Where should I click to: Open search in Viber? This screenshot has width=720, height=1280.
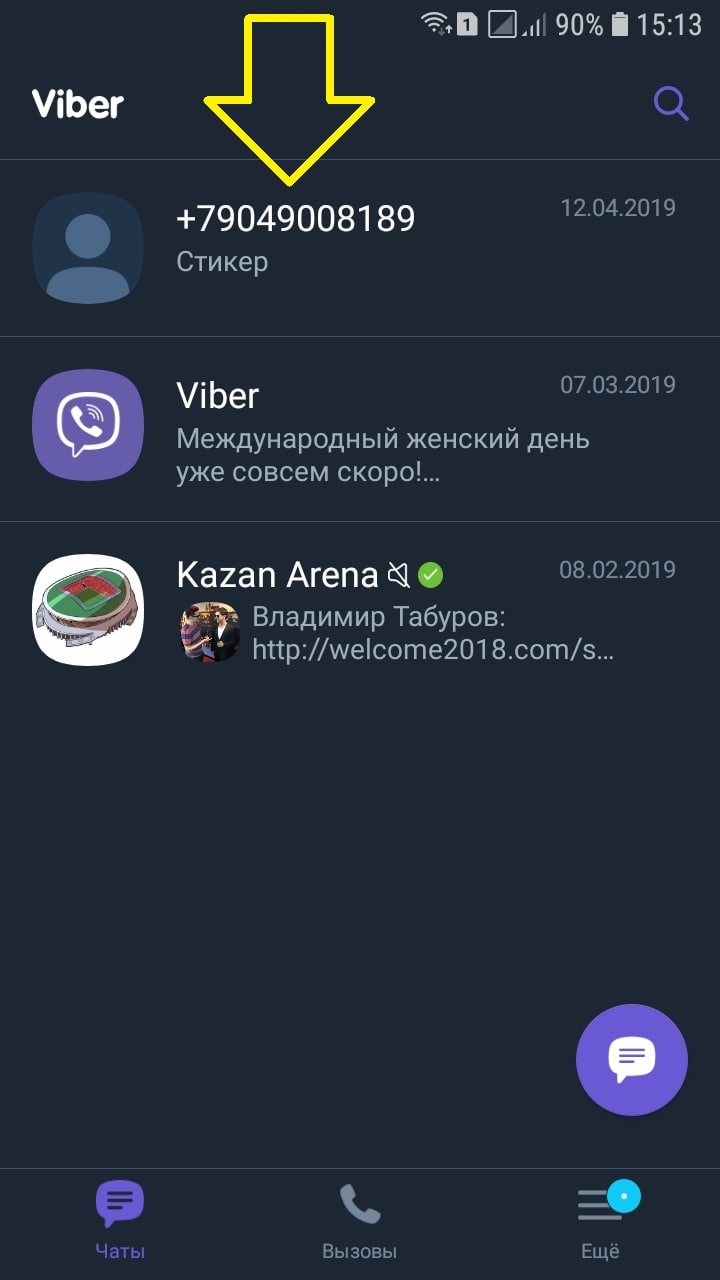[670, 102]
